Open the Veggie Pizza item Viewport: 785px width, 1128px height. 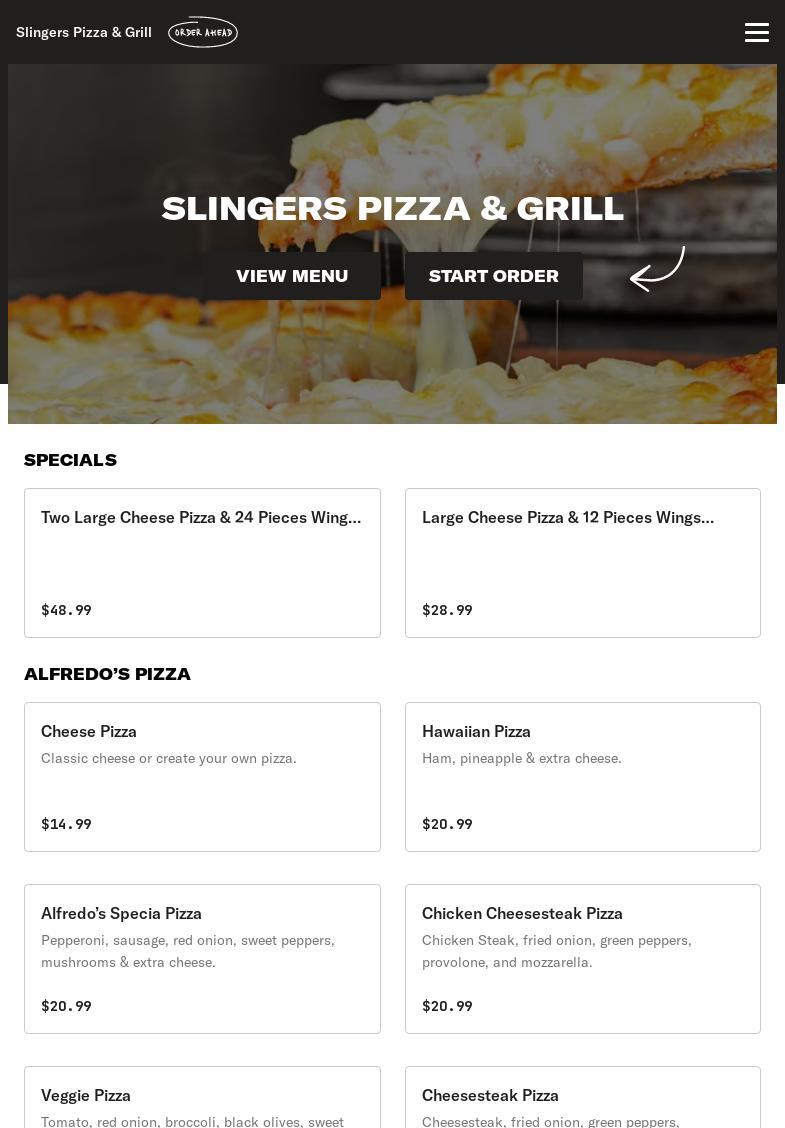(202, 1098)
